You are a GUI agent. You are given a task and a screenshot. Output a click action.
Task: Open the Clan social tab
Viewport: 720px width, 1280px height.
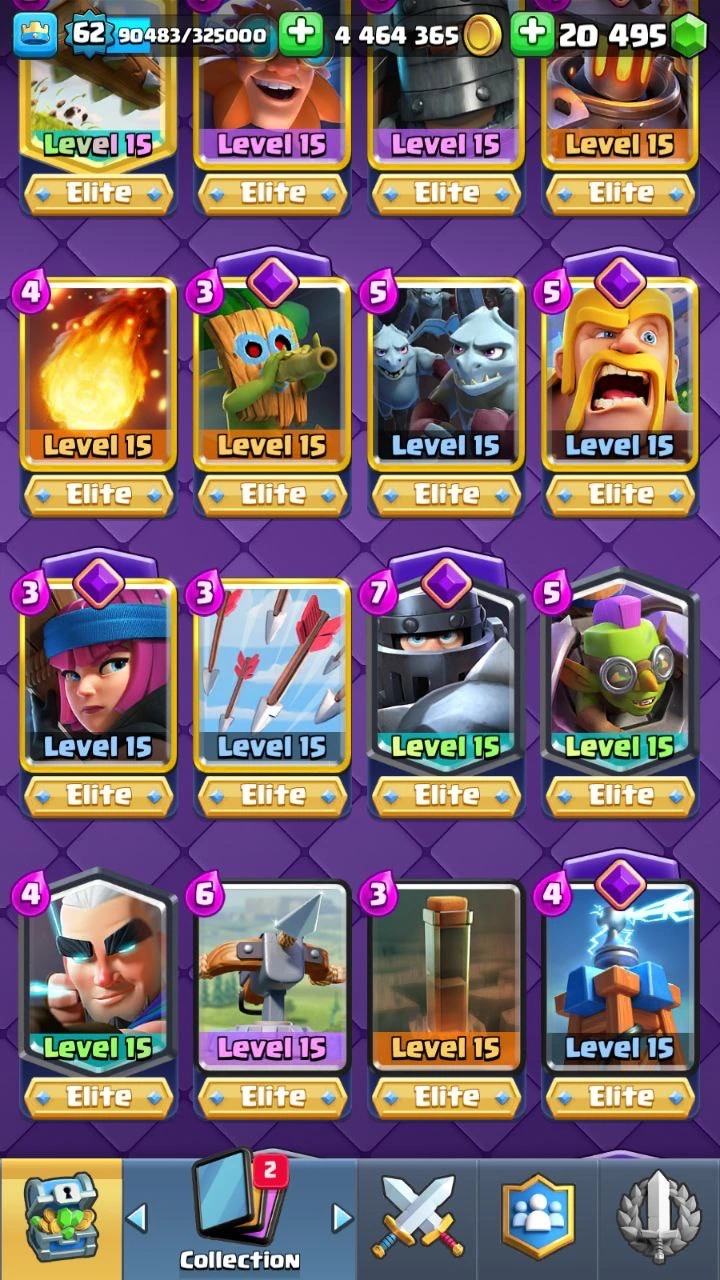(x=538, y=1220)
